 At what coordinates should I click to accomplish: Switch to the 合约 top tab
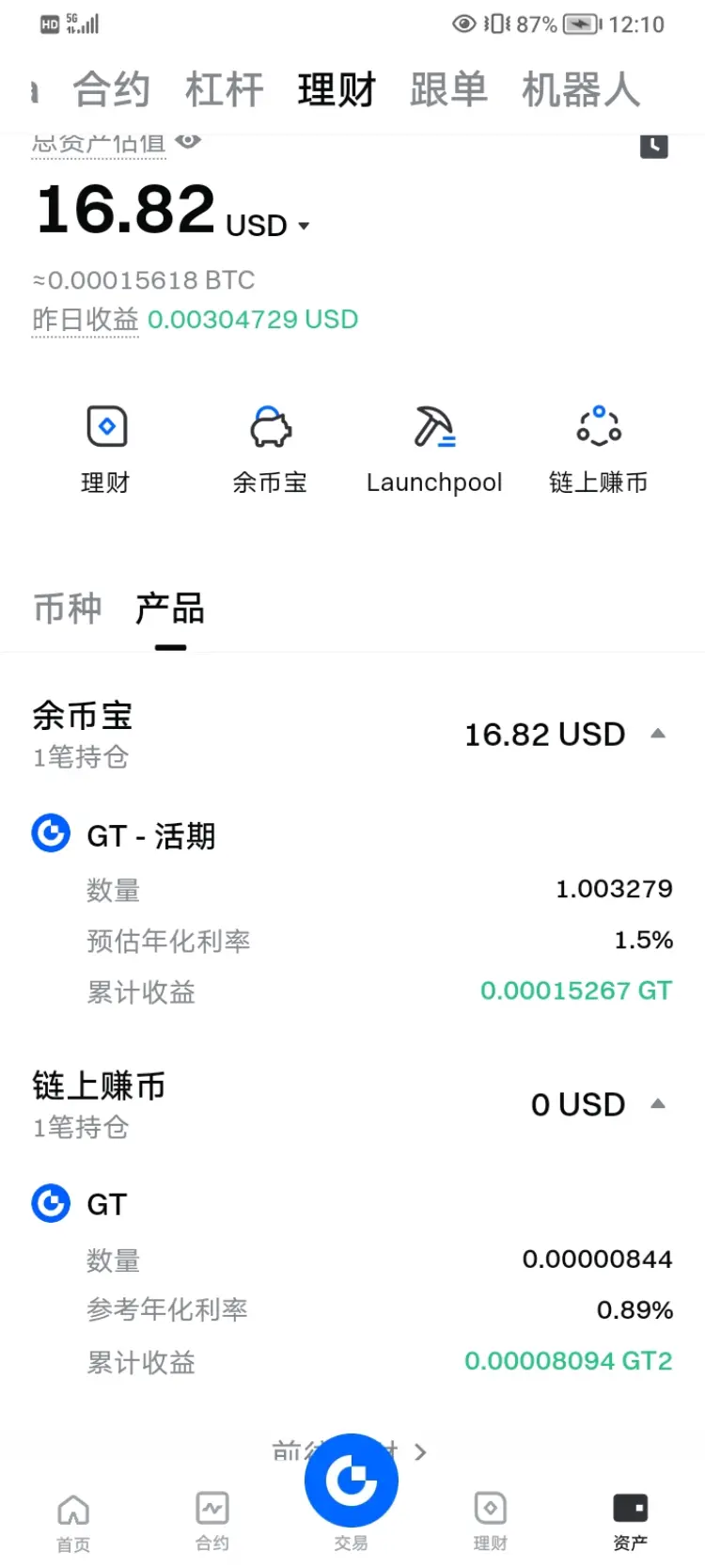[x=112, y=90]
